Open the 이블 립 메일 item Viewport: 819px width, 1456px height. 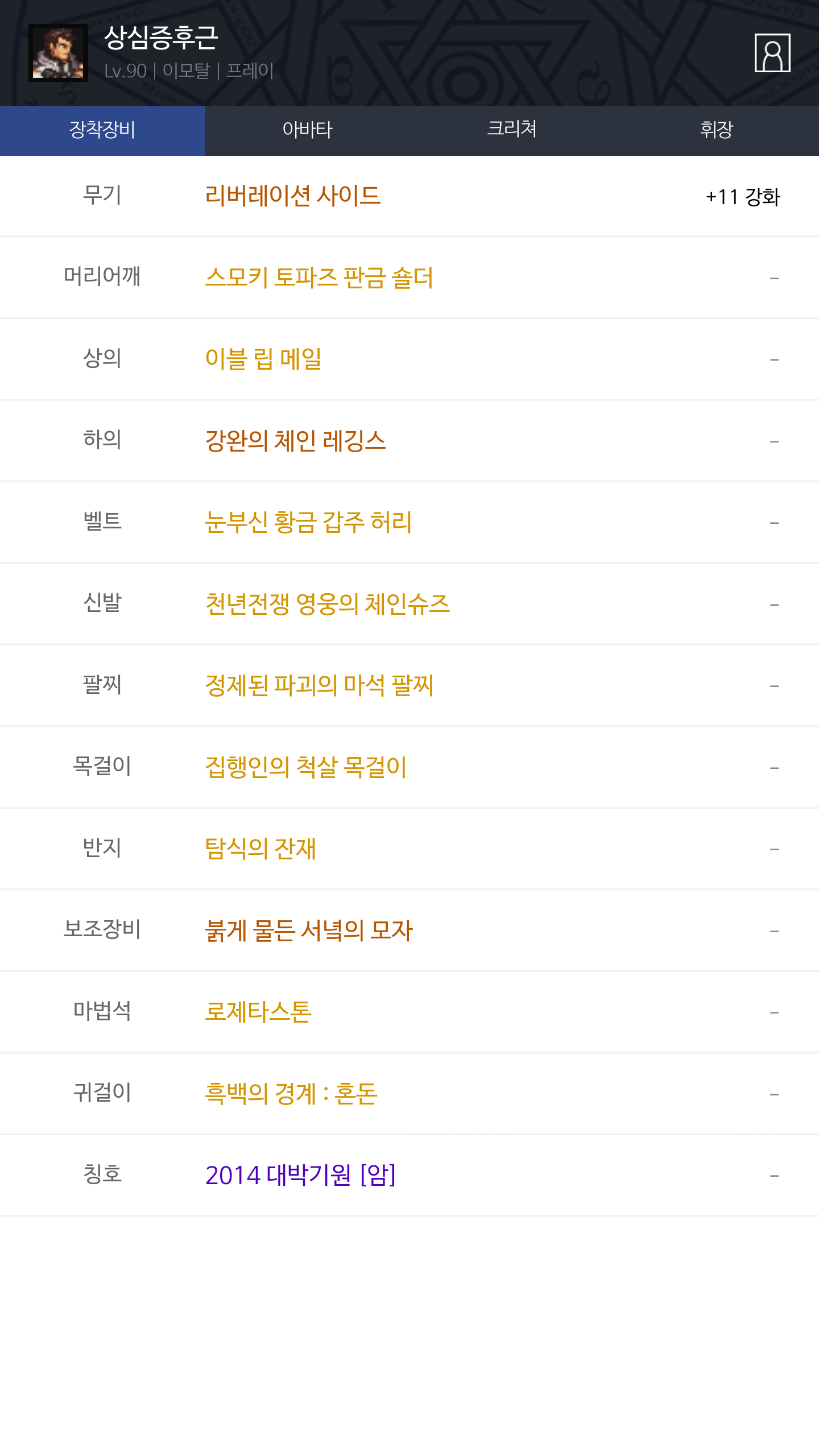click(x=263, y=359)
